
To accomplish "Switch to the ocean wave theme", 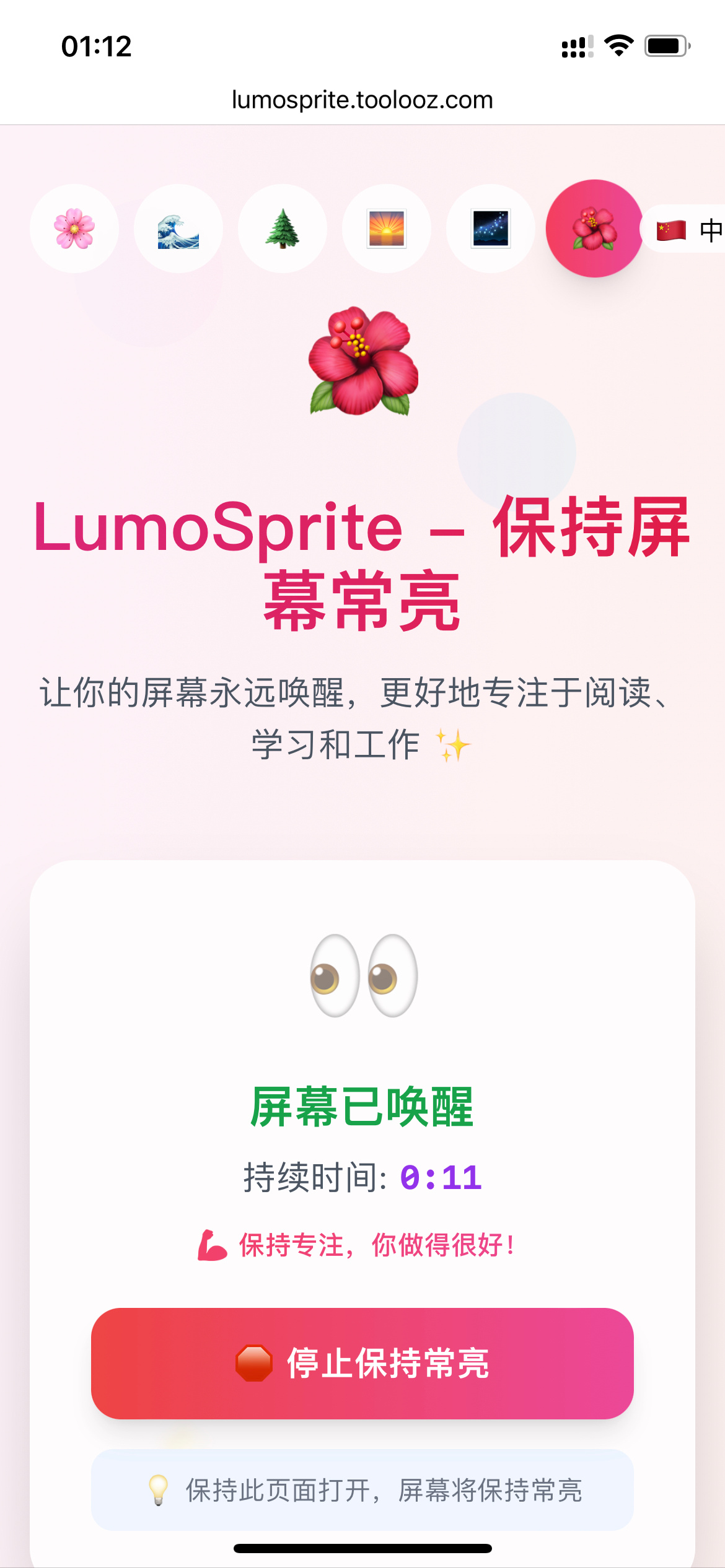I will click(x=178, y=229).
